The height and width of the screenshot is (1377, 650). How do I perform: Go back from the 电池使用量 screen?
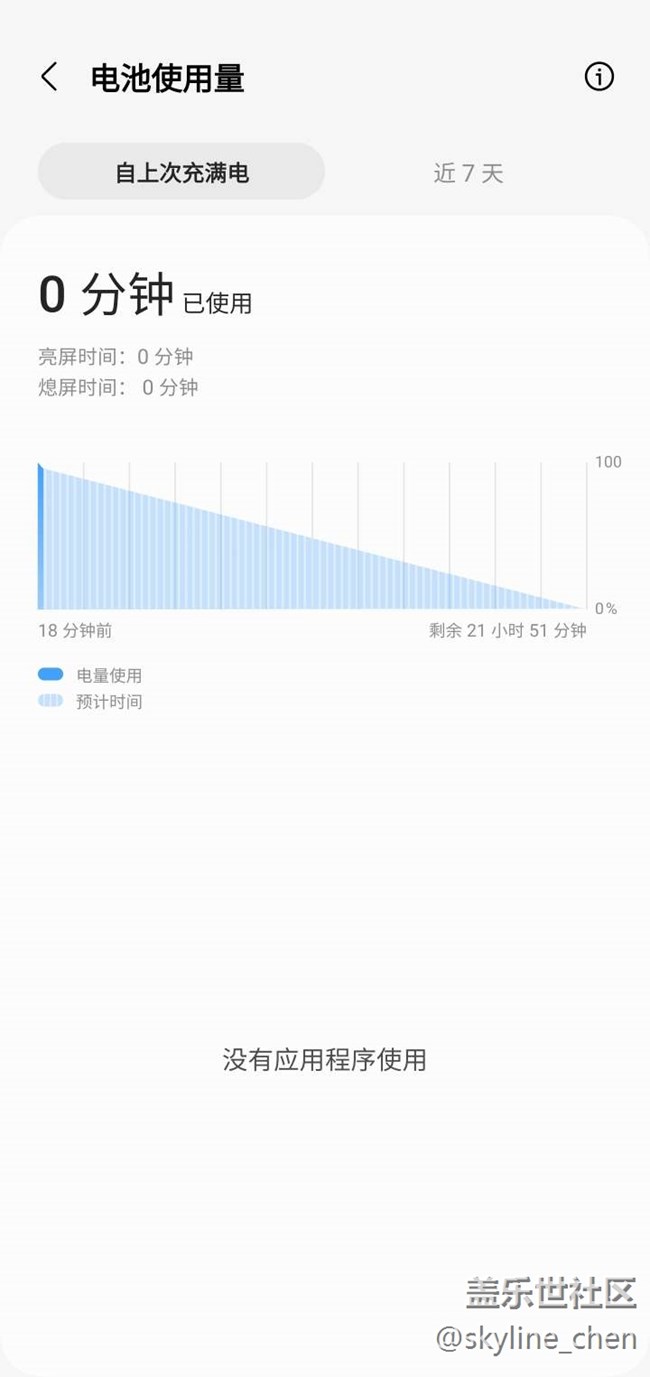pyautogui.click(x=49, y=77)
